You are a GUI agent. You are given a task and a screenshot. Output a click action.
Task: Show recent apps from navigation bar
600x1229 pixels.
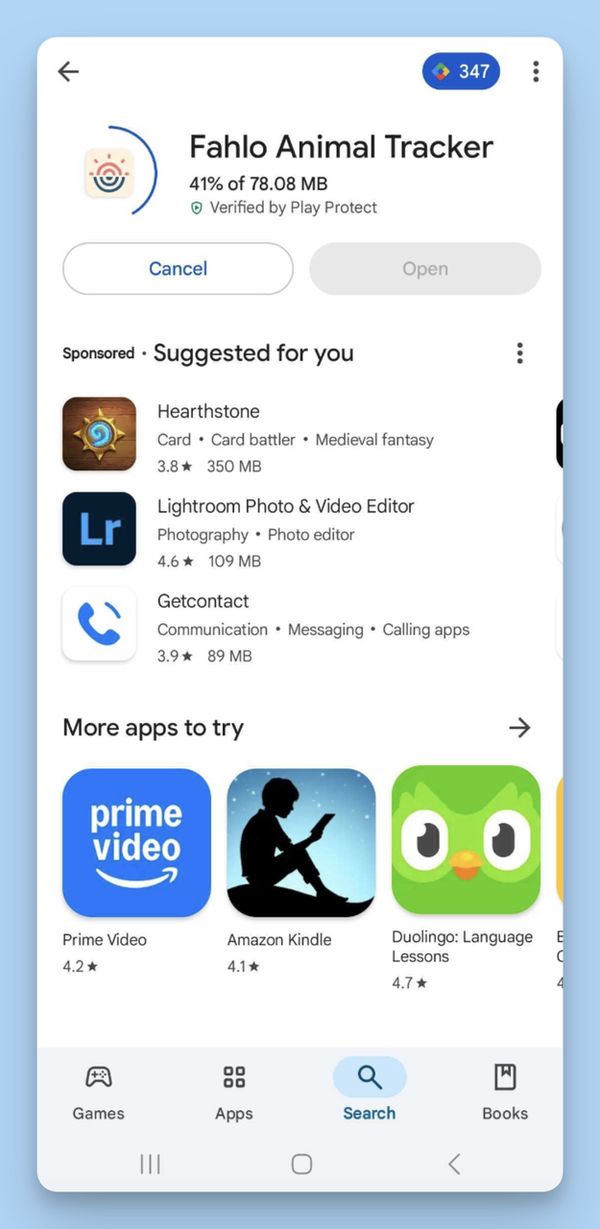(150, 1163)
